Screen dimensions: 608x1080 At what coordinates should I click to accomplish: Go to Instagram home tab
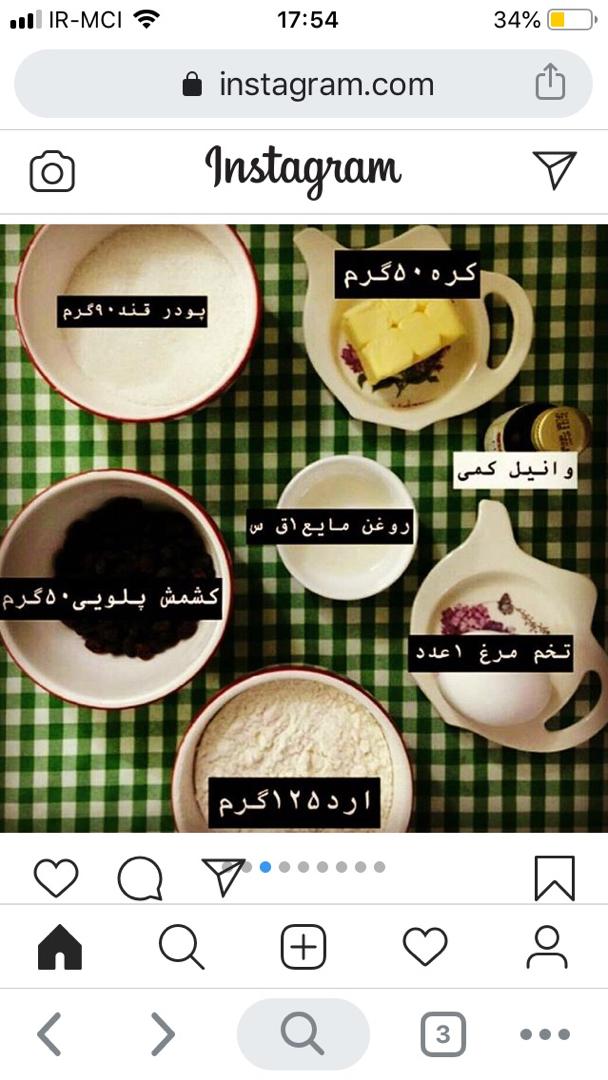pyautogui.click(x=60, y=946)
